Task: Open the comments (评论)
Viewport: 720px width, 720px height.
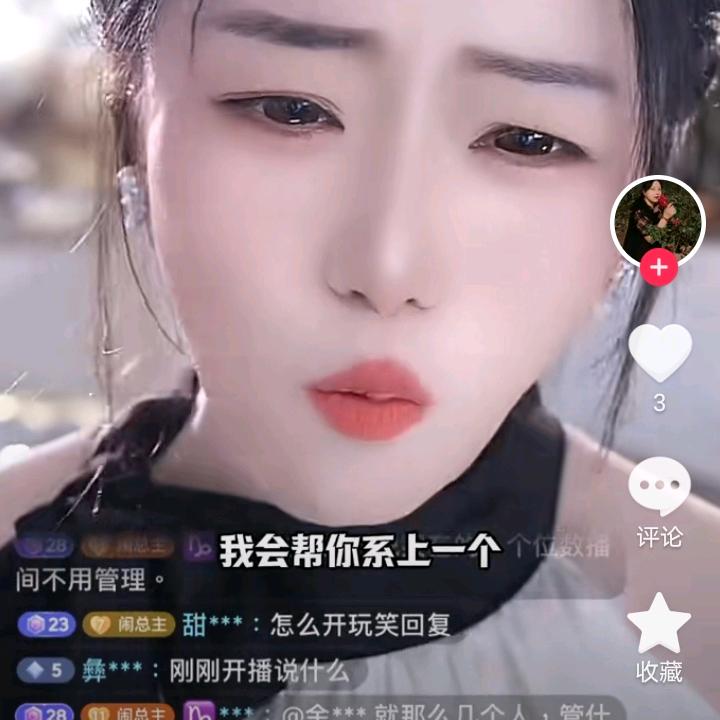Action: pyautogui.click(x=659, y=487)
